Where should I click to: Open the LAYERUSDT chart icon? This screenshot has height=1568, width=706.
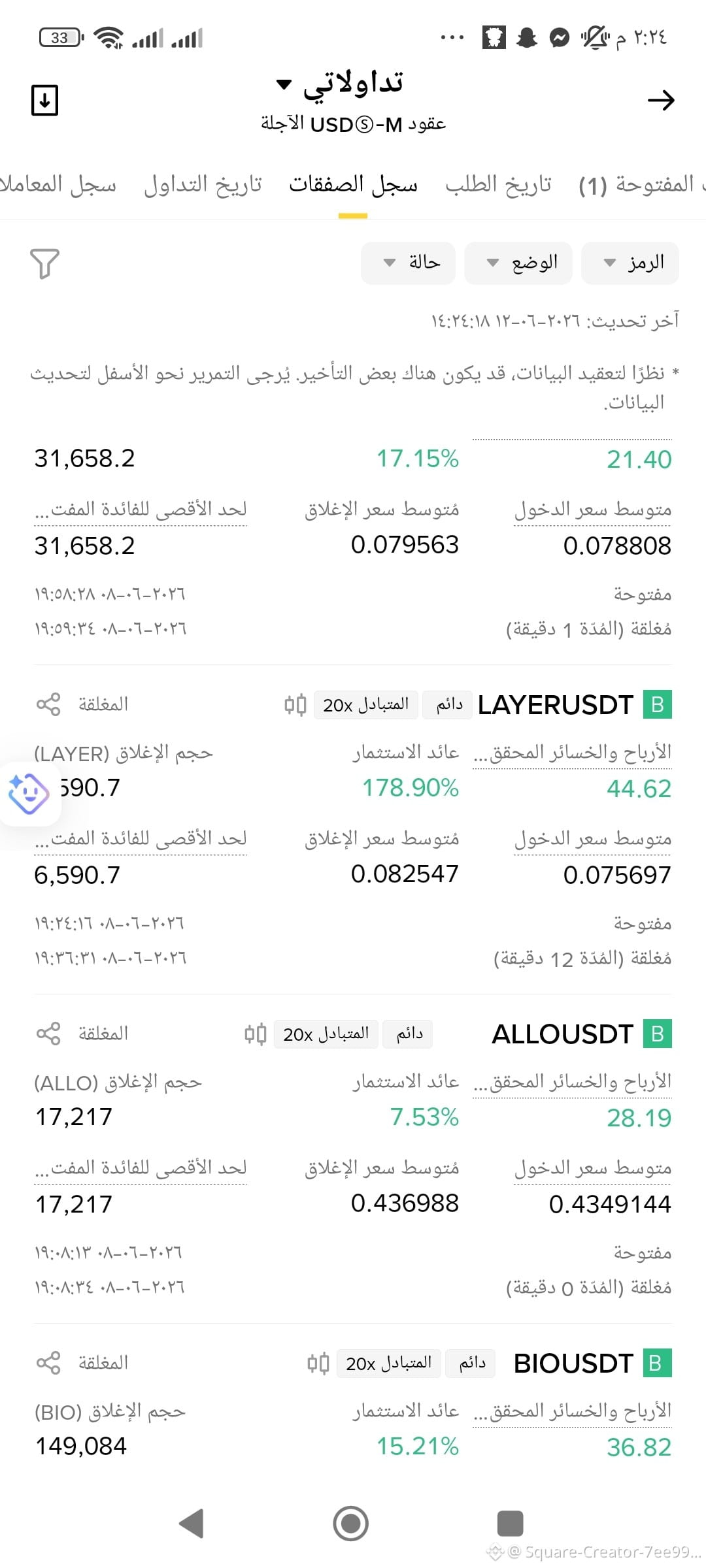[295, 705]
